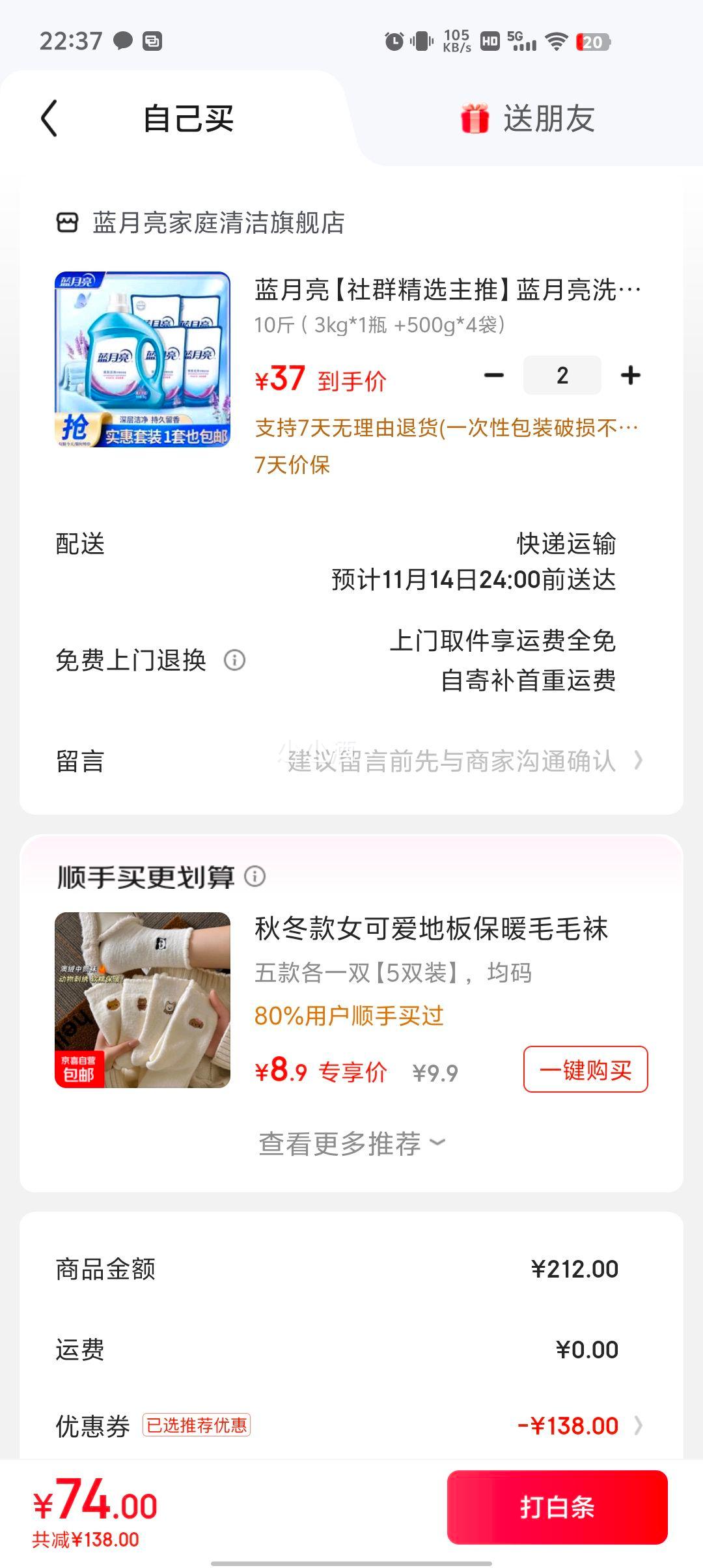
Task: Decrease quantity with the minus button
Action: pos(496,375)
